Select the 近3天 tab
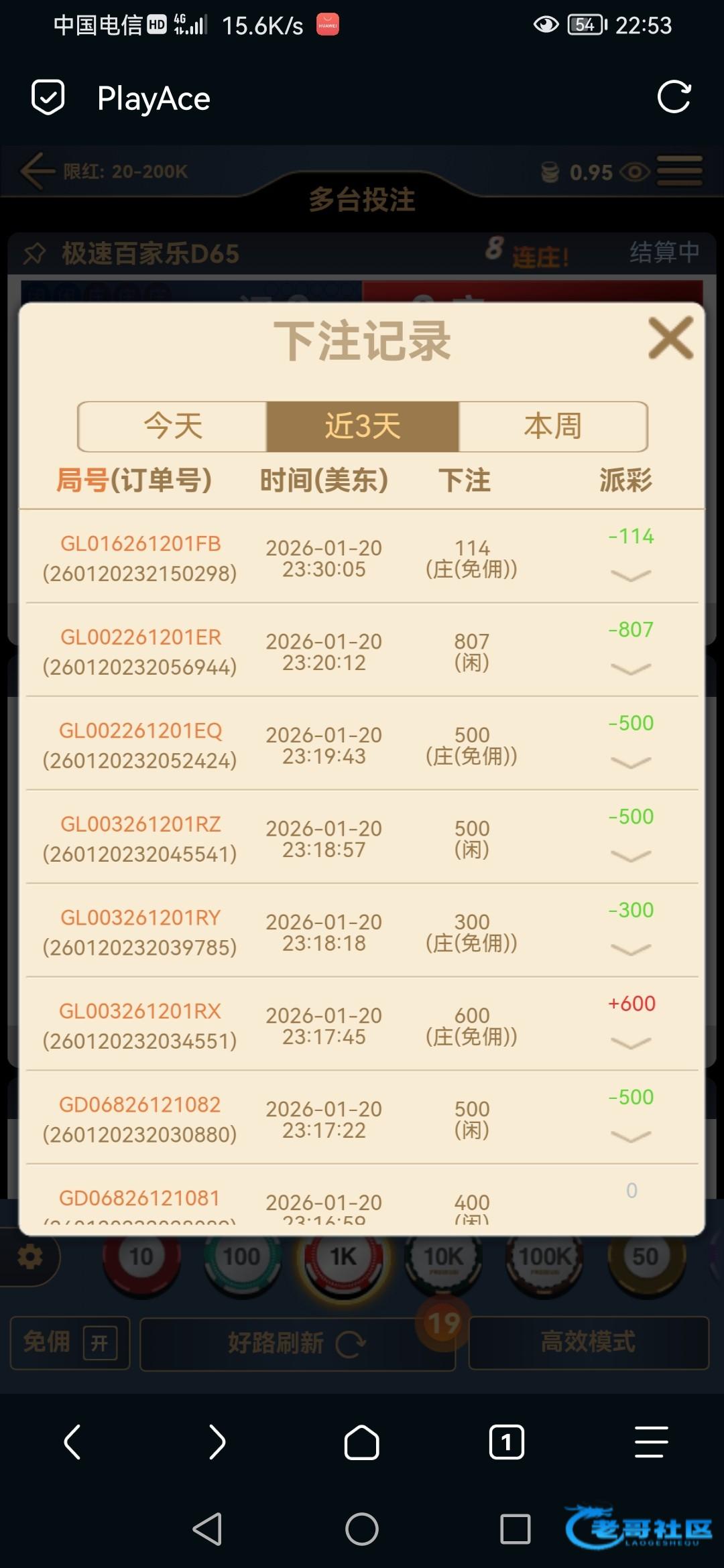 click(x=363, y=426)
